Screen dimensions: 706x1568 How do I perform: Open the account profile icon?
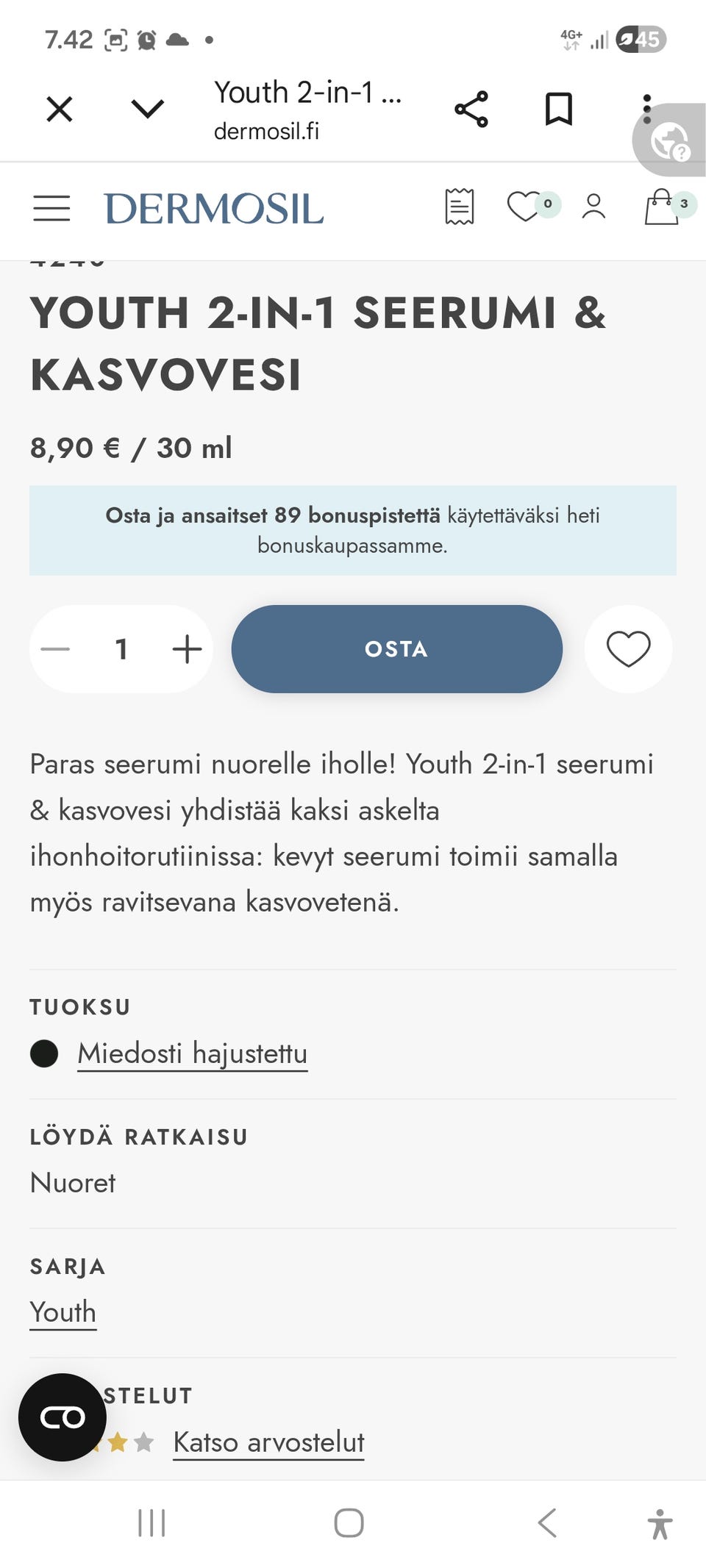click(x=594, y=208)
